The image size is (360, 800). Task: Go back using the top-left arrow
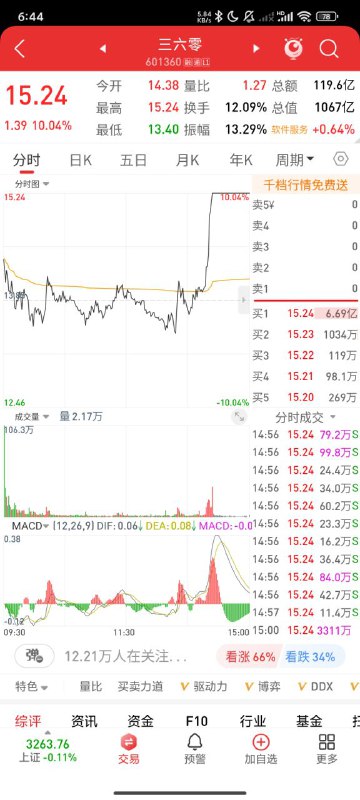pos(19,48)
